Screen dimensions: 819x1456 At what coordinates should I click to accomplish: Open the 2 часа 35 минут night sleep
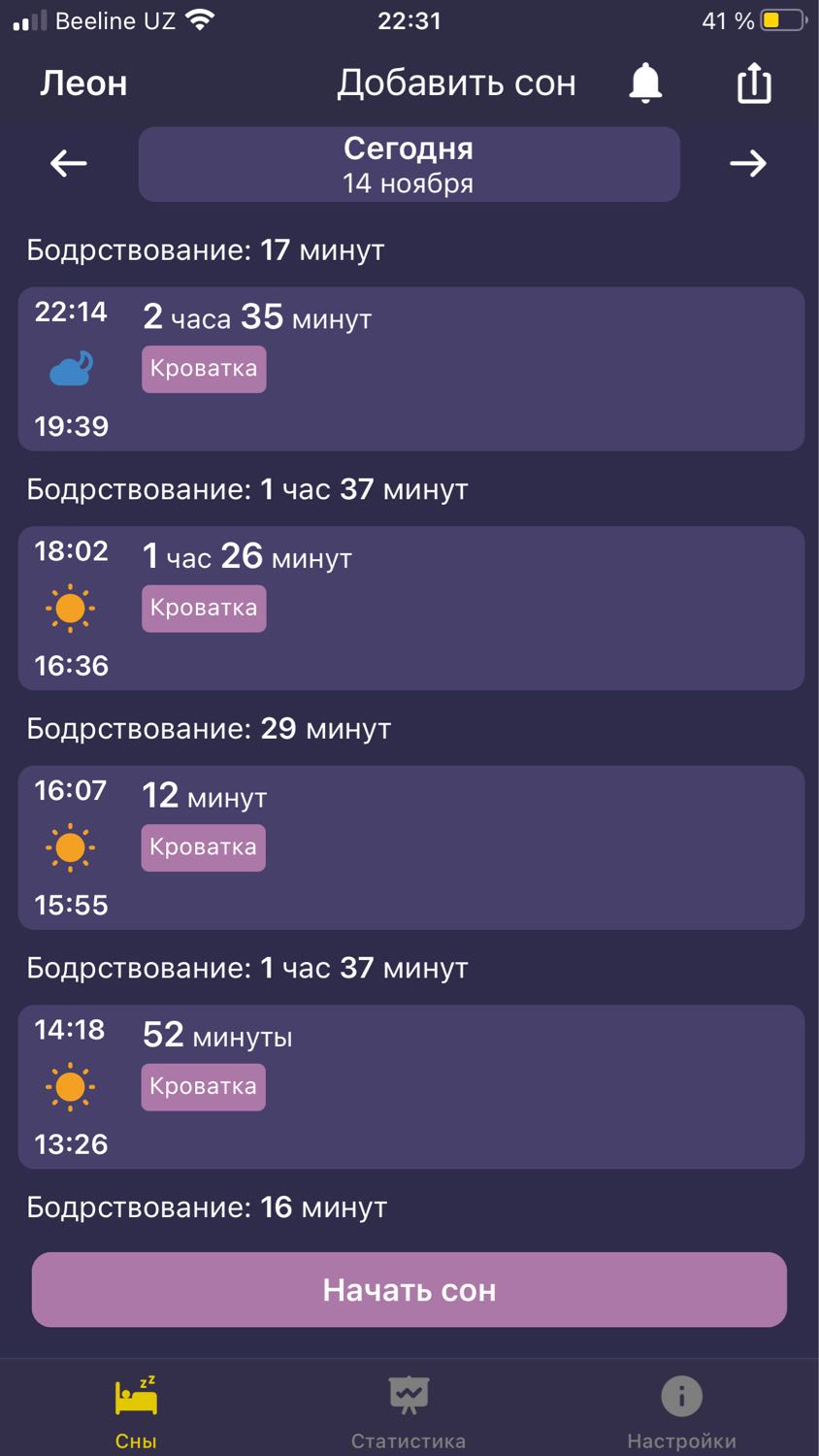click(x=411, y=369)
